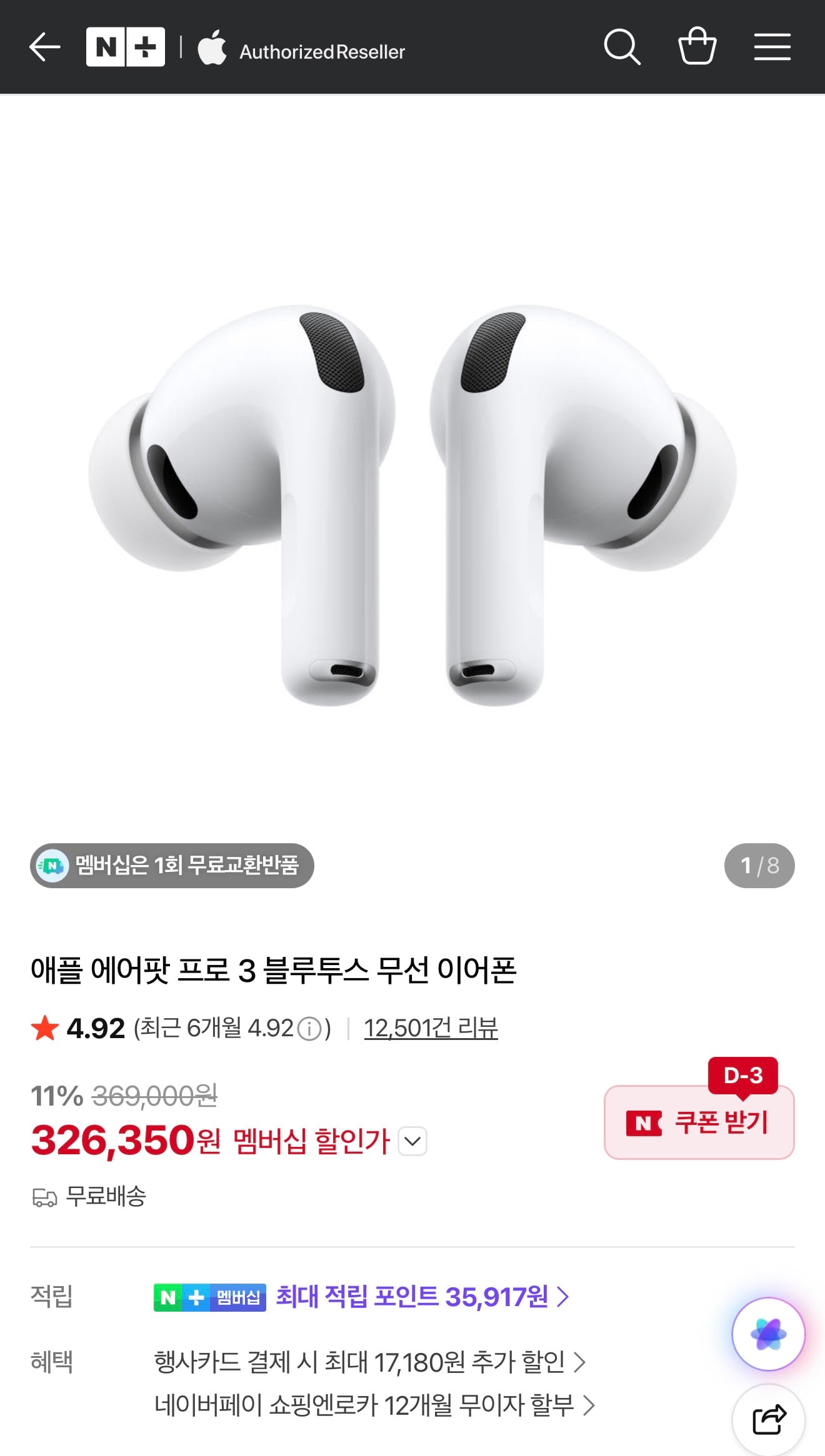825x1456 pixels.
Task: Tap the 1/8 image counter on the photo
Action: 758,866
